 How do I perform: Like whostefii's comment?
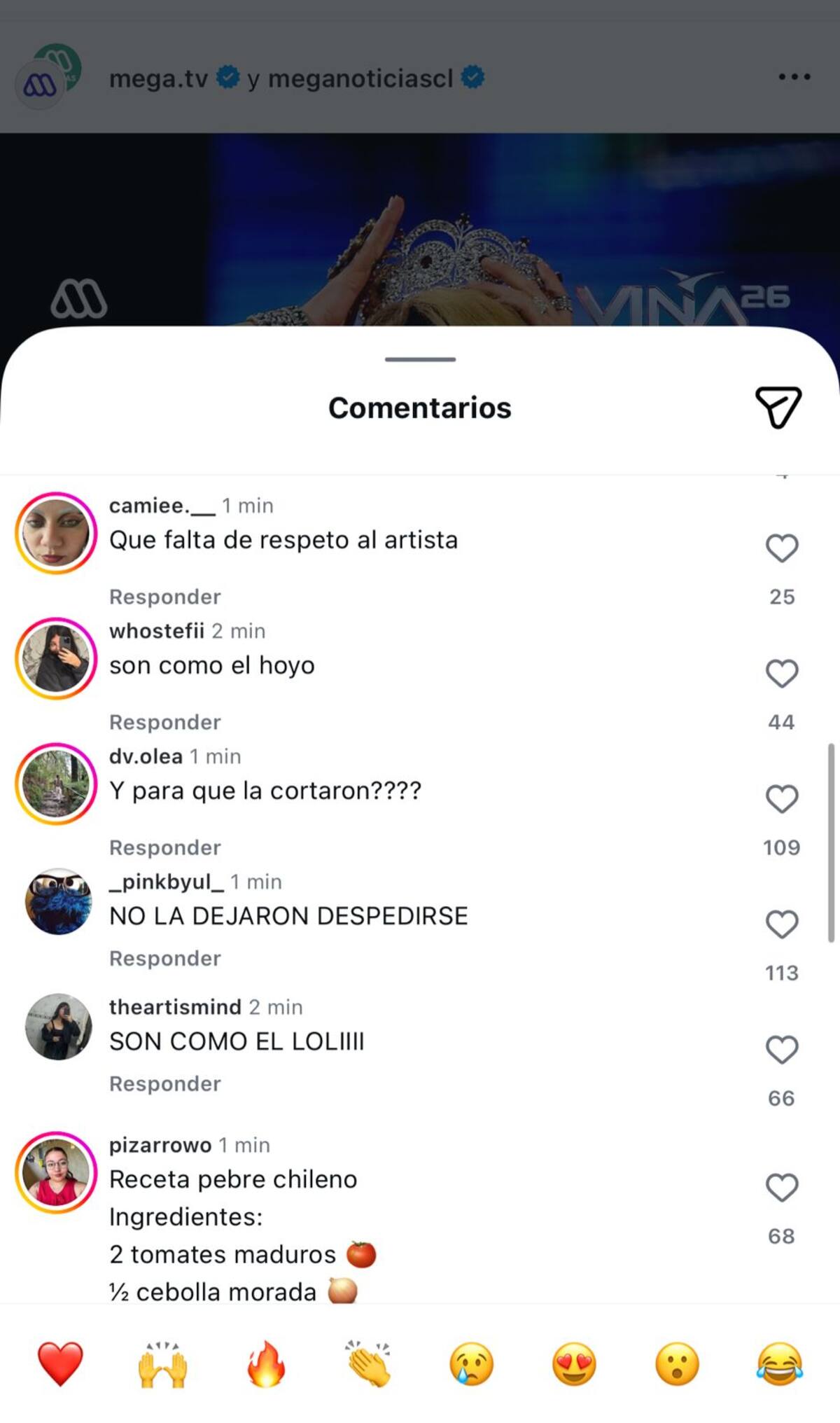coord(782,674)
